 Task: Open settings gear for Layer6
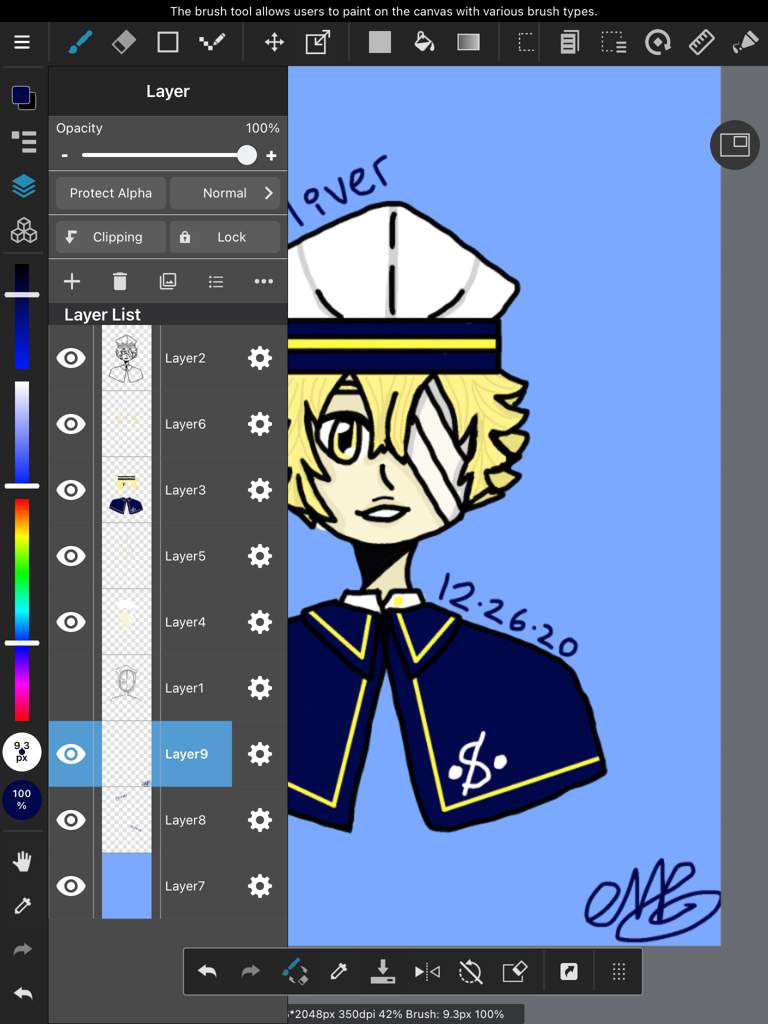(x=260, y=424)
